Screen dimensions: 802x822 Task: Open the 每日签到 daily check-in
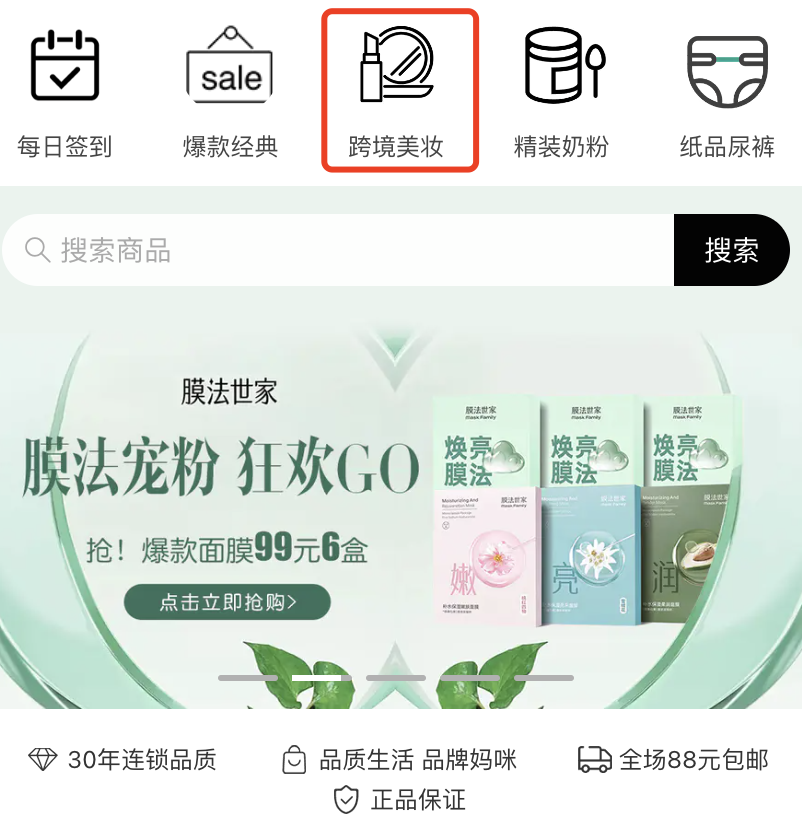pos(65,92)
